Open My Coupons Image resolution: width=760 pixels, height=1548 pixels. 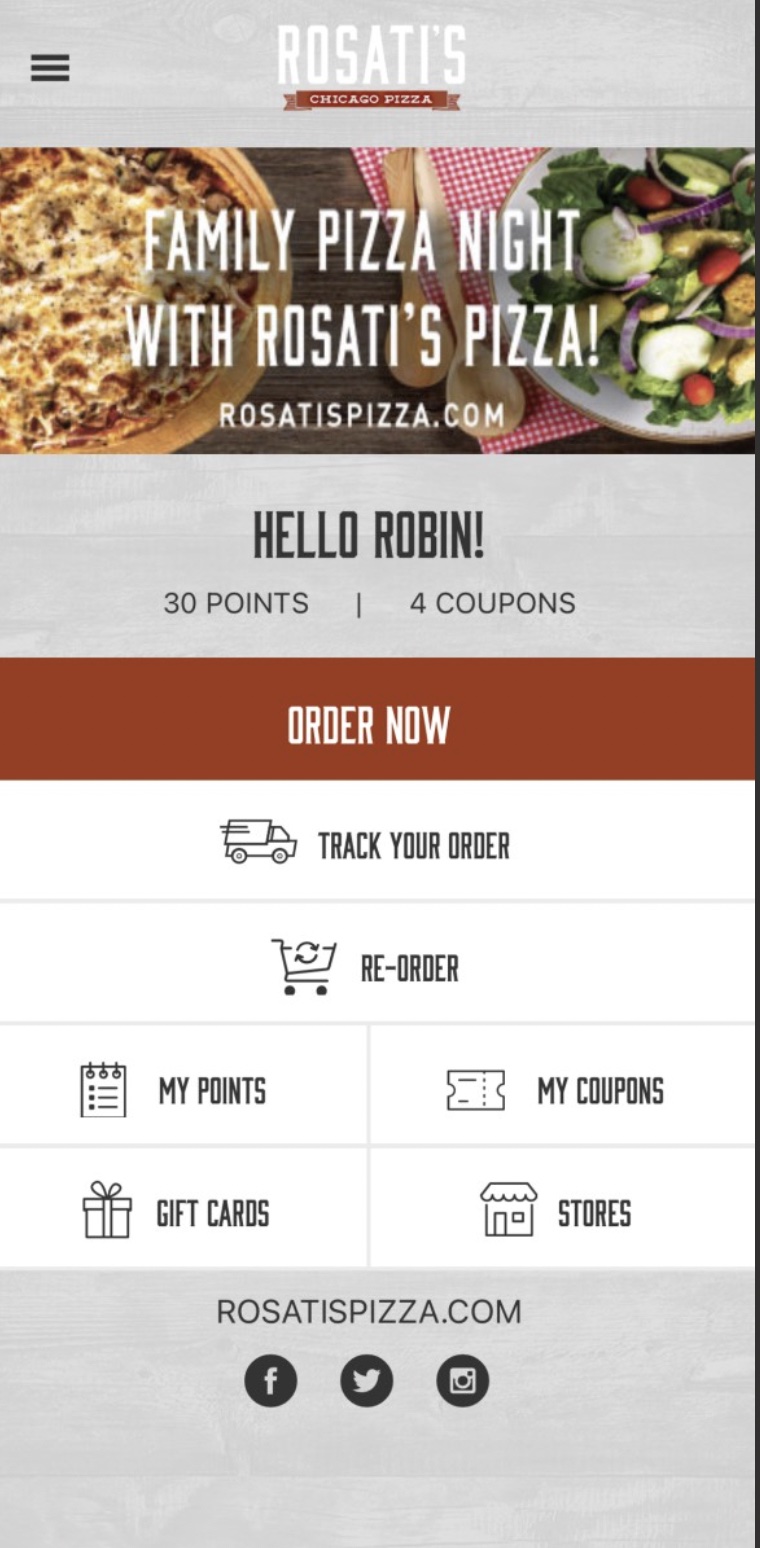point(562,1088)
